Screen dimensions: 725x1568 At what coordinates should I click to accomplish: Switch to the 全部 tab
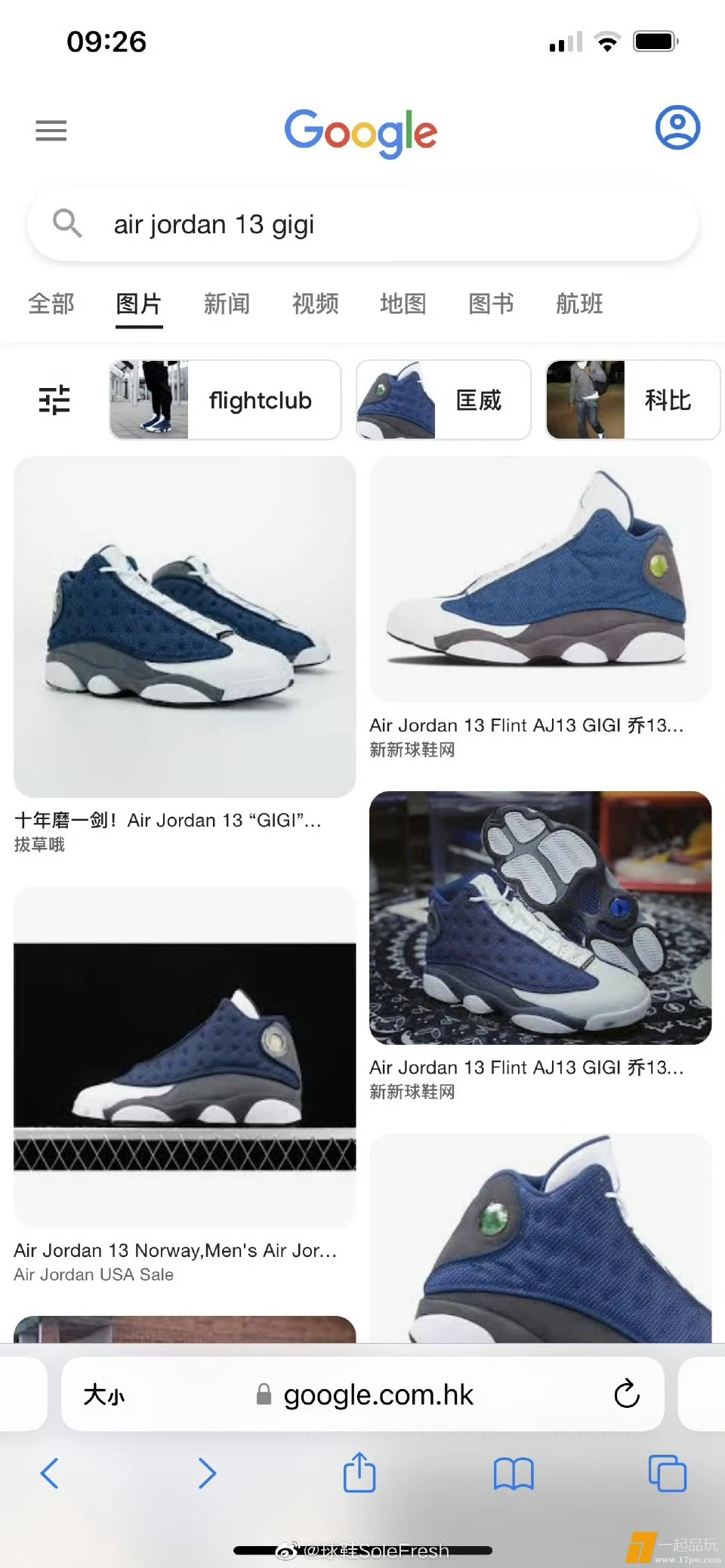[51, 304]
